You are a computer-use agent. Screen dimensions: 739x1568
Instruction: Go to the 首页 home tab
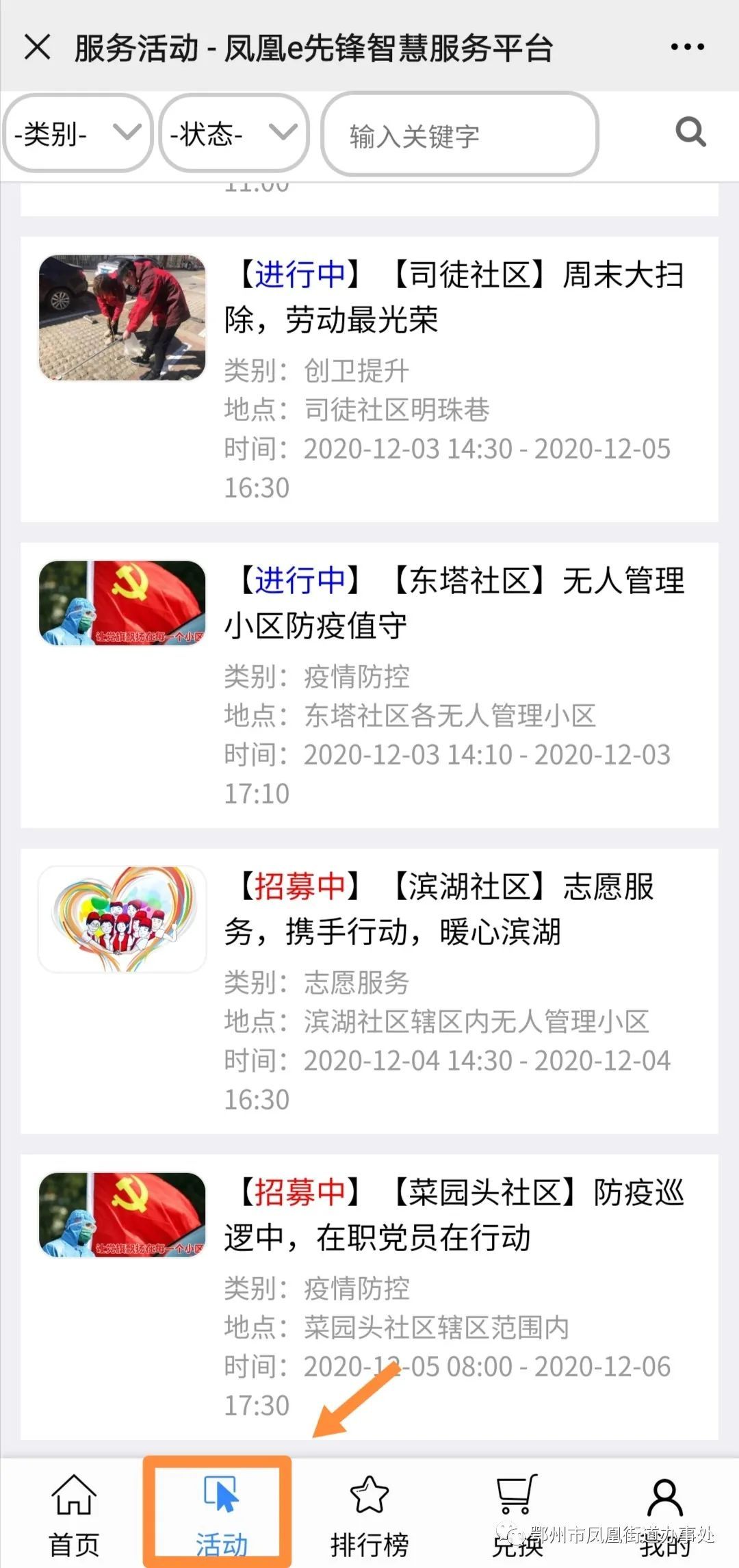74,1514
